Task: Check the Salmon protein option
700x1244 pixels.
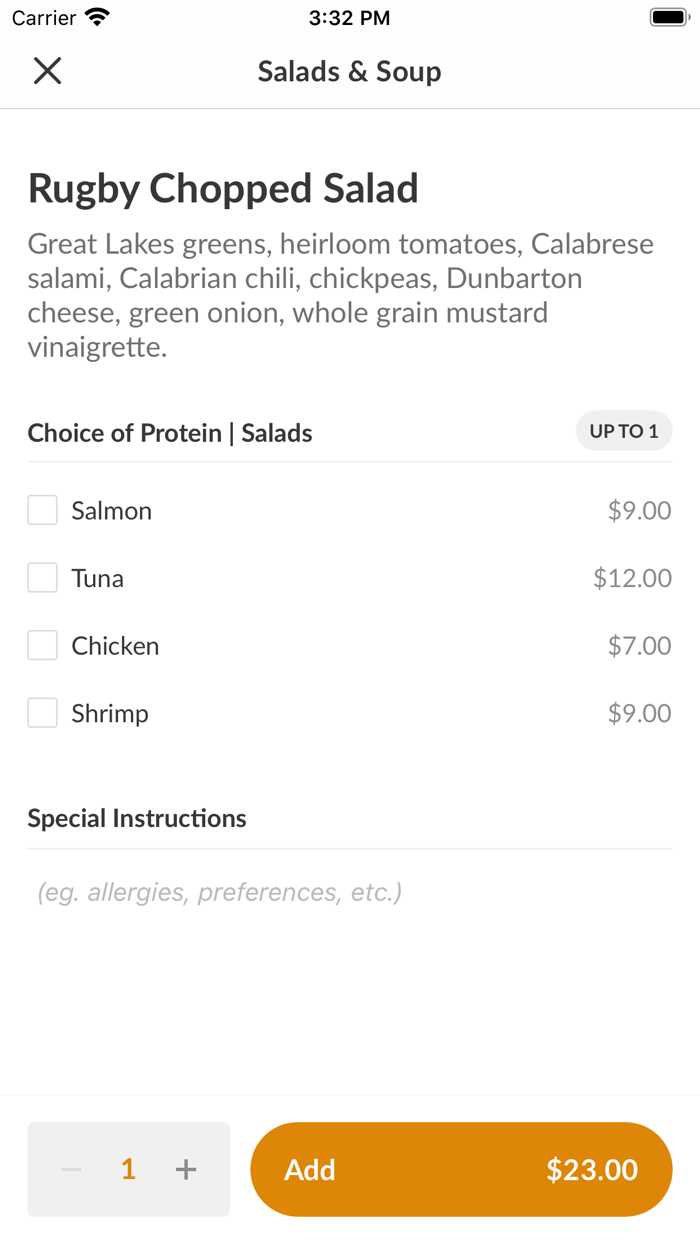Action: click(x=42, y=511)
